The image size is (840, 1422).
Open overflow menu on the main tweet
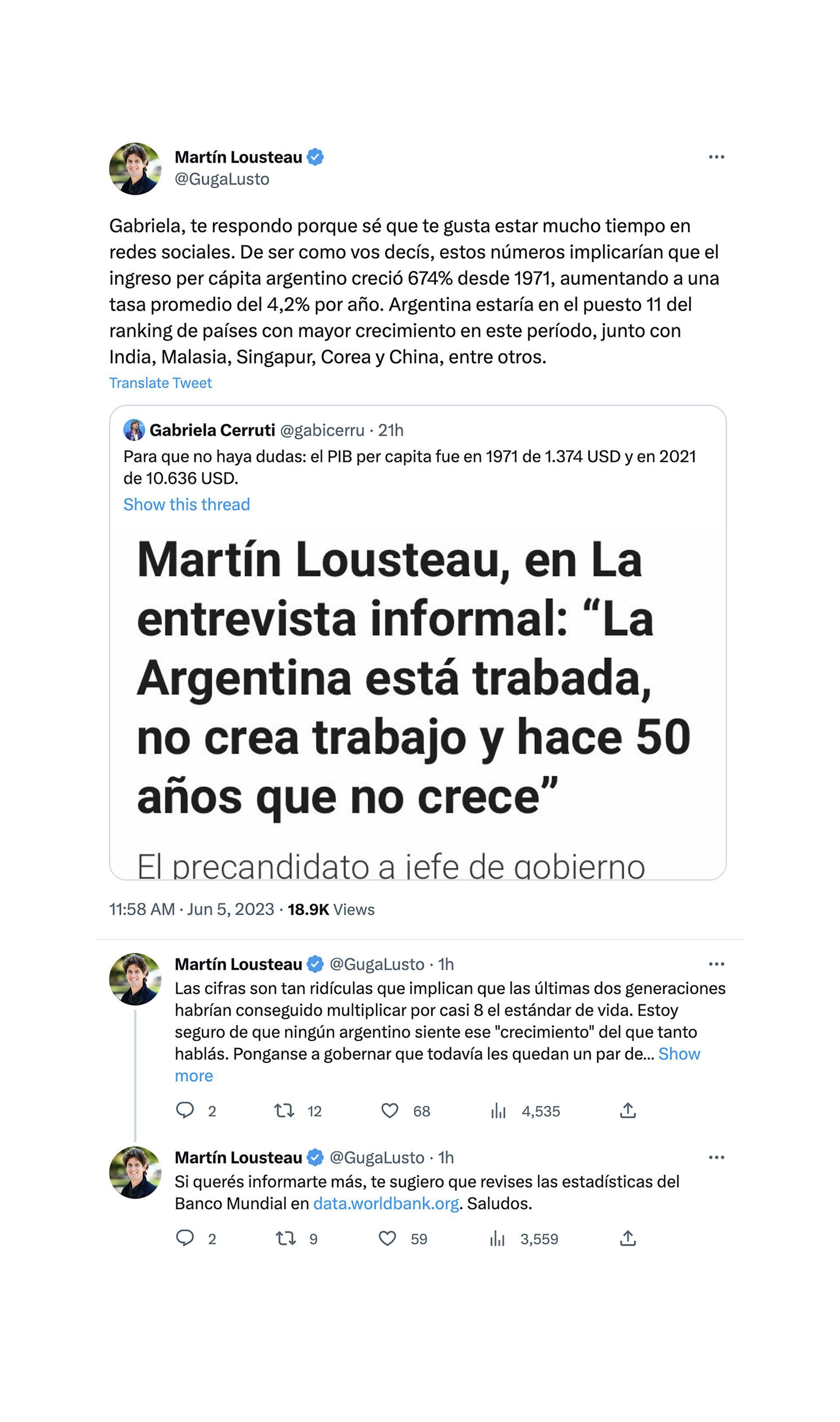pyautogui.click(x=716, y=157)
